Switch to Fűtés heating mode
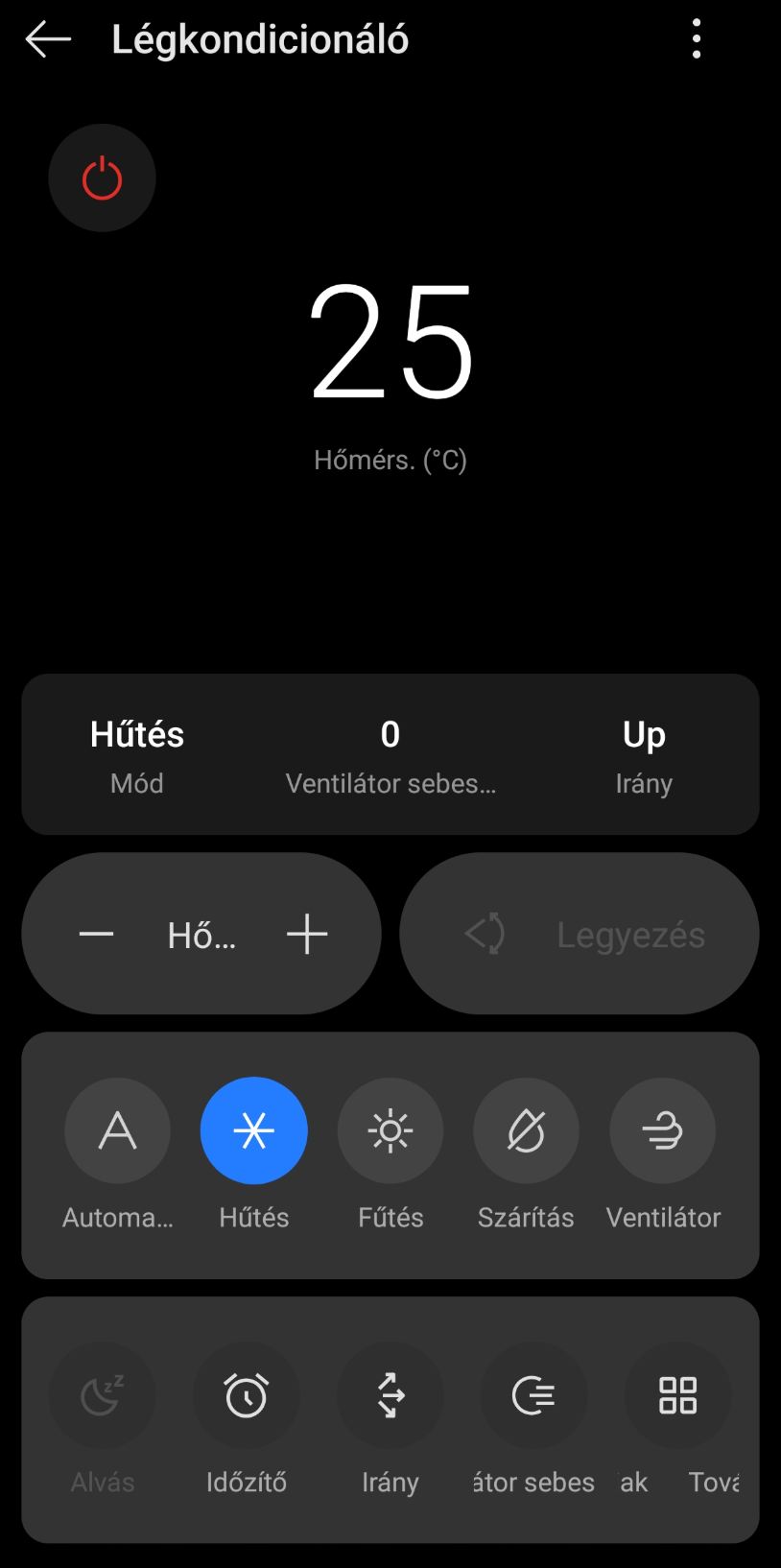The height and width of the screenshot is (1568, 781). click(390, 1131)
